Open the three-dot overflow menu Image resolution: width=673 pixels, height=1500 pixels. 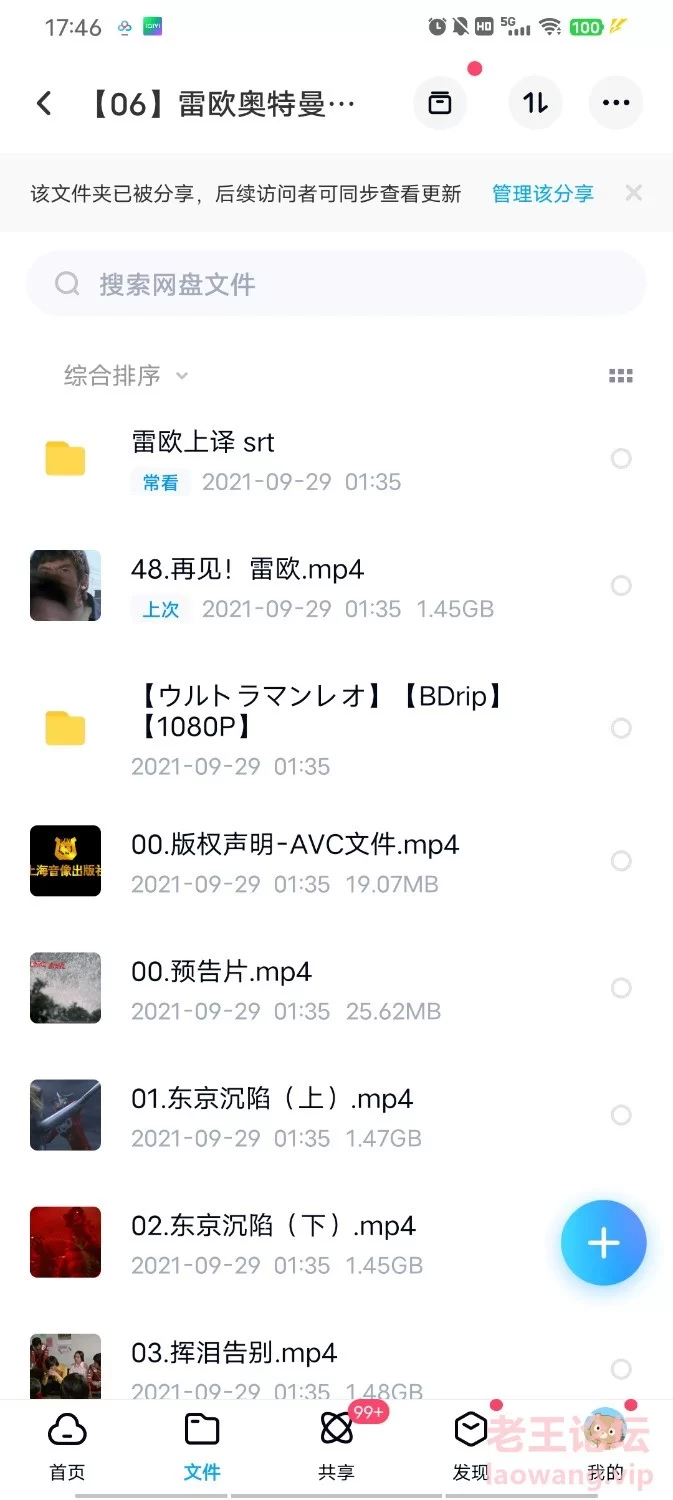coord(615,103)
